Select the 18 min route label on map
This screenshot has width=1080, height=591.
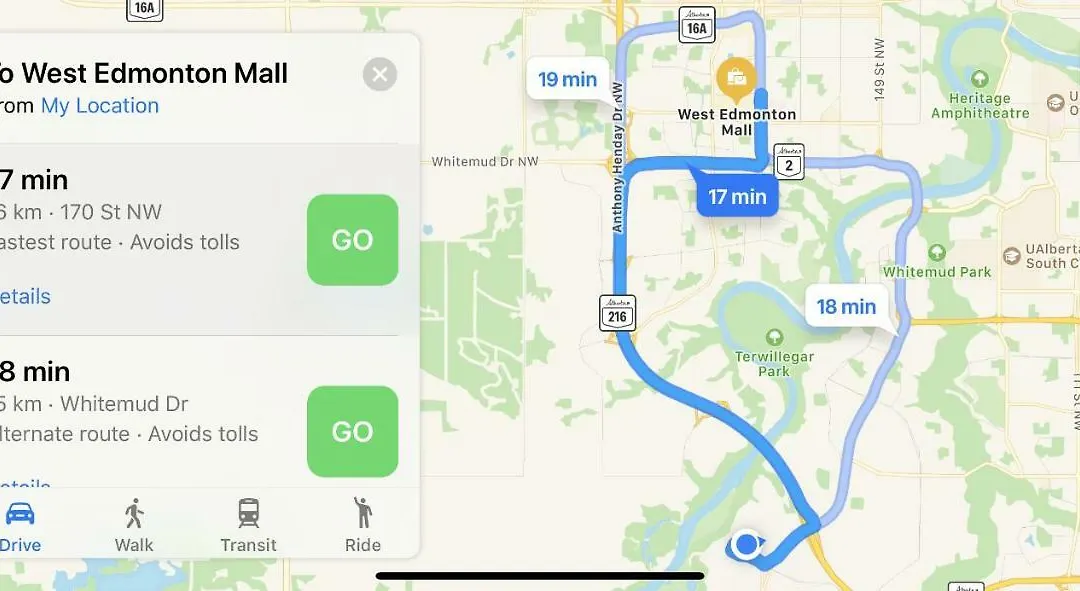[846, 307]
